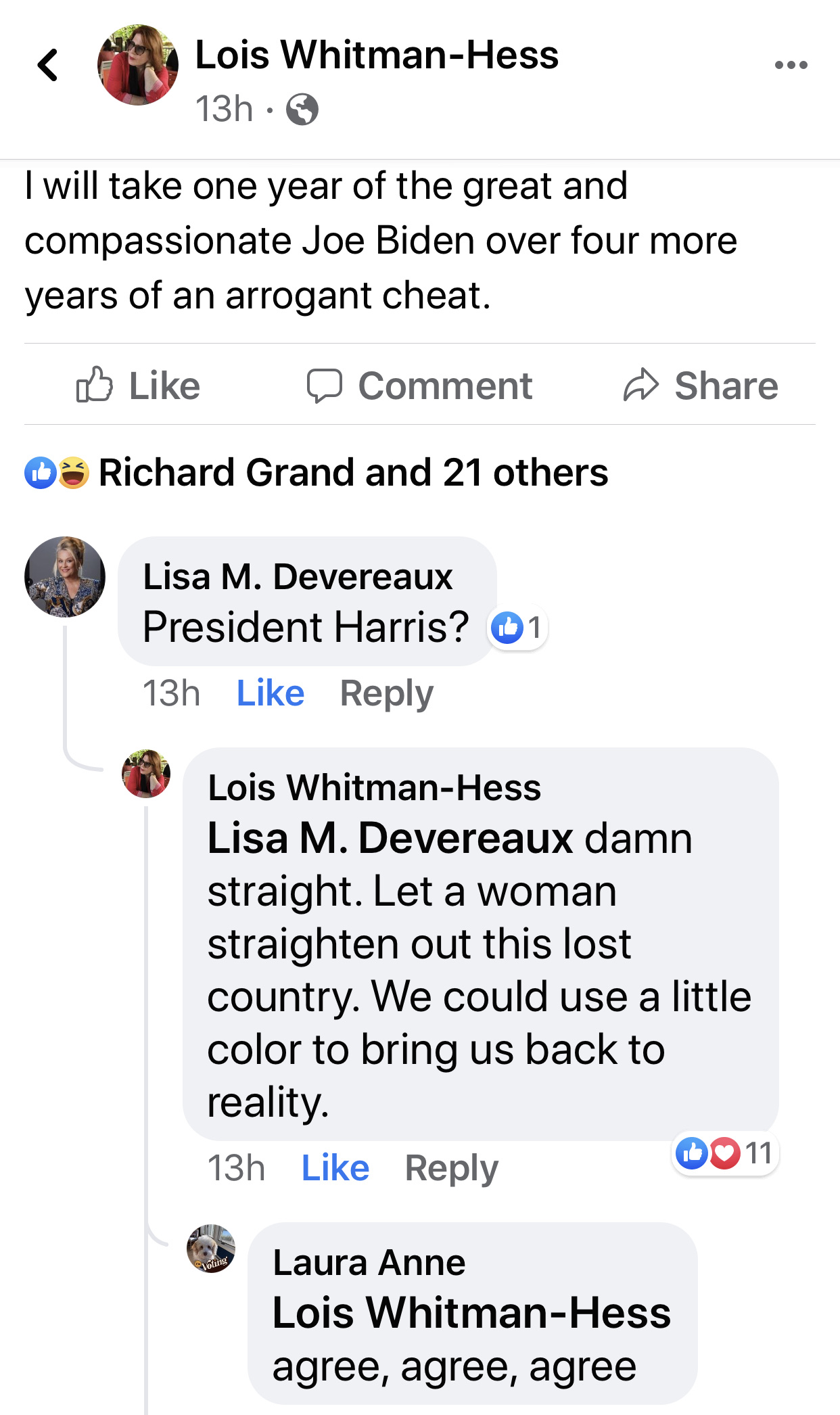Comment on the post
Image resolution: width=840 pixels, height=1415 pixels.
(419, 386)
